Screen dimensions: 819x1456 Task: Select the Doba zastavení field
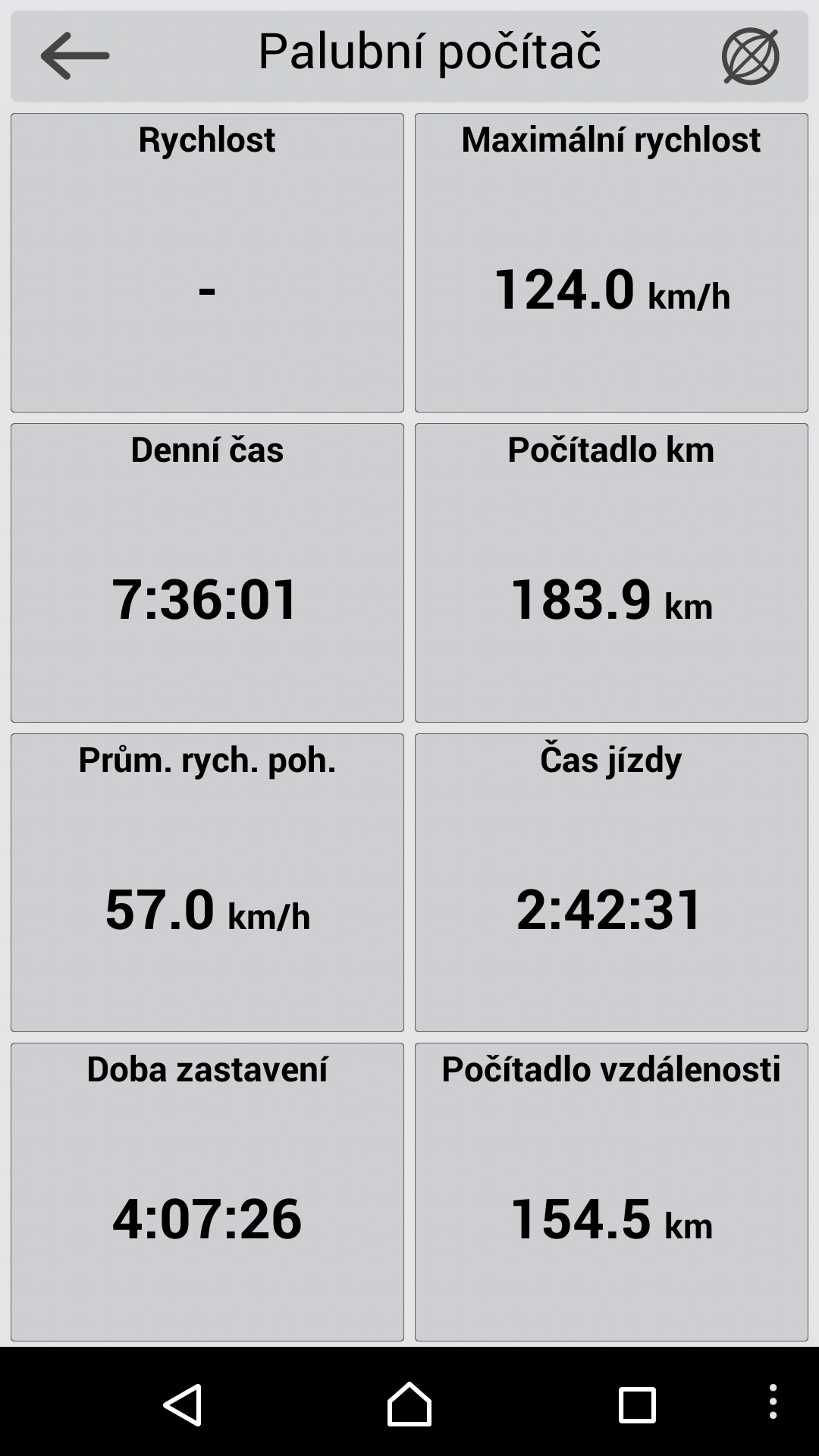[207, 1192]
